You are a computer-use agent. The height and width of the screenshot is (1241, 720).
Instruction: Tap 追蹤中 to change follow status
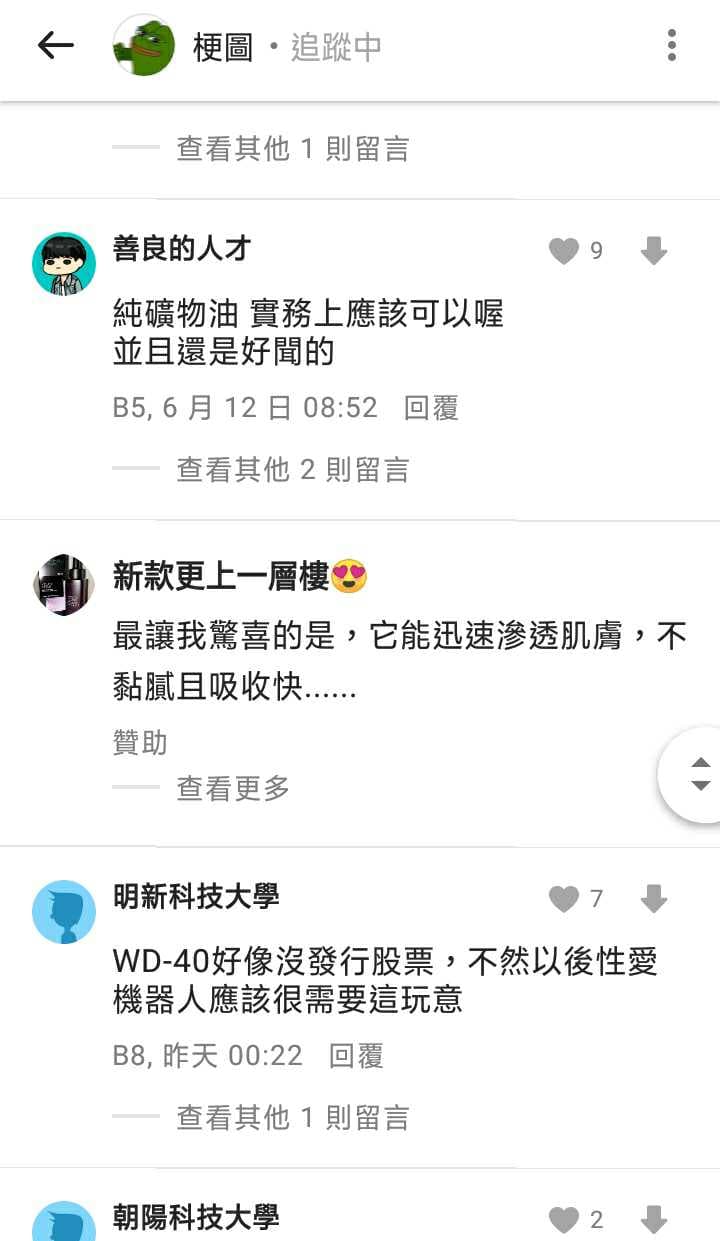coord(336,47)
